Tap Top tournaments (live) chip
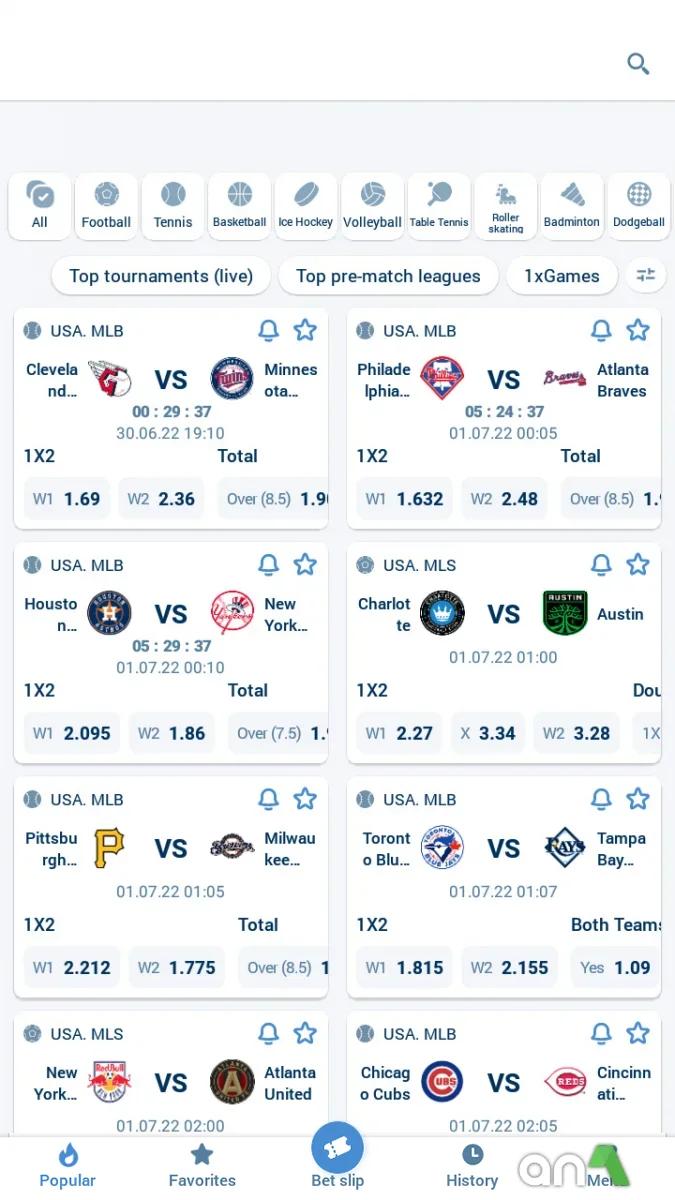 [161, 276]
